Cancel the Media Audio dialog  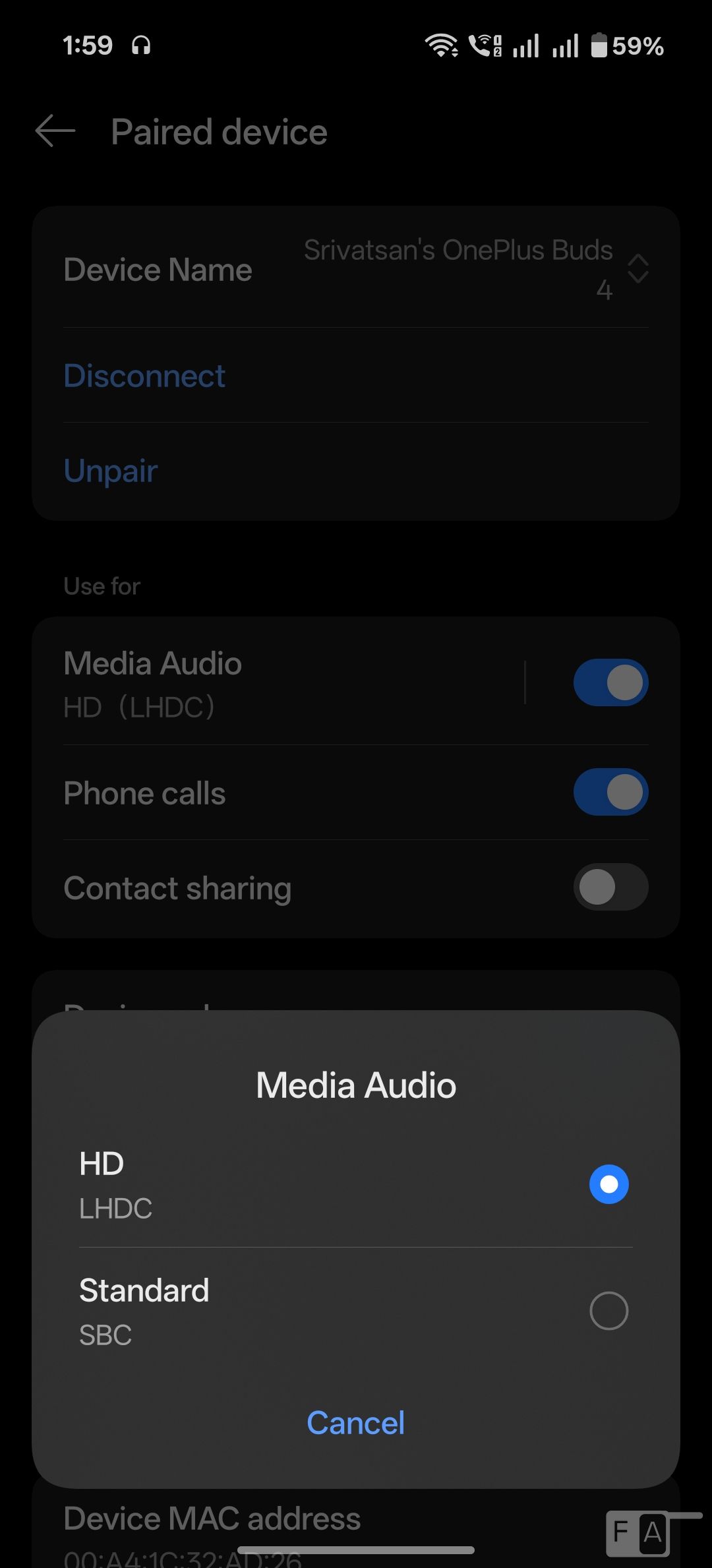point(355,1423)
